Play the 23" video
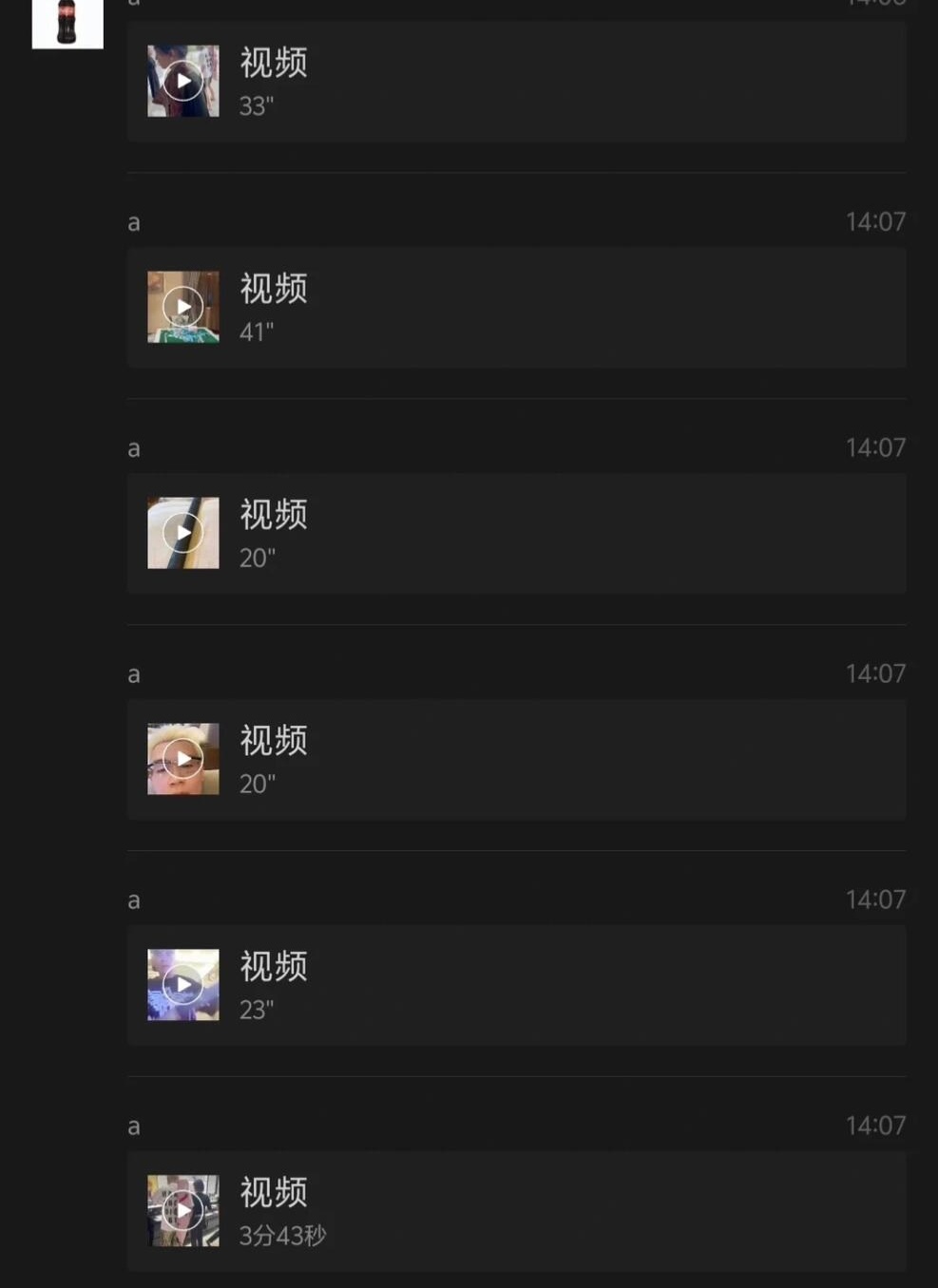 182,985
